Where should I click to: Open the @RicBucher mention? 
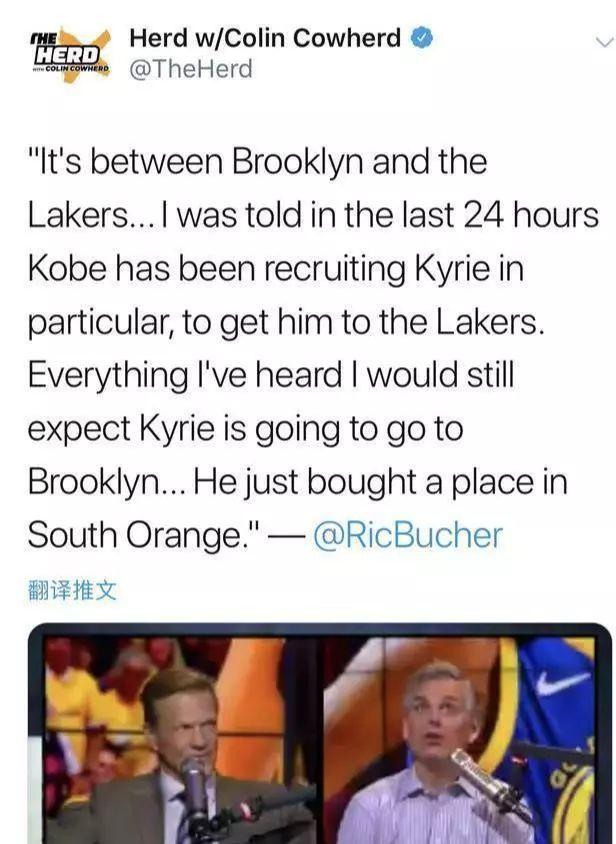(407, 535)
